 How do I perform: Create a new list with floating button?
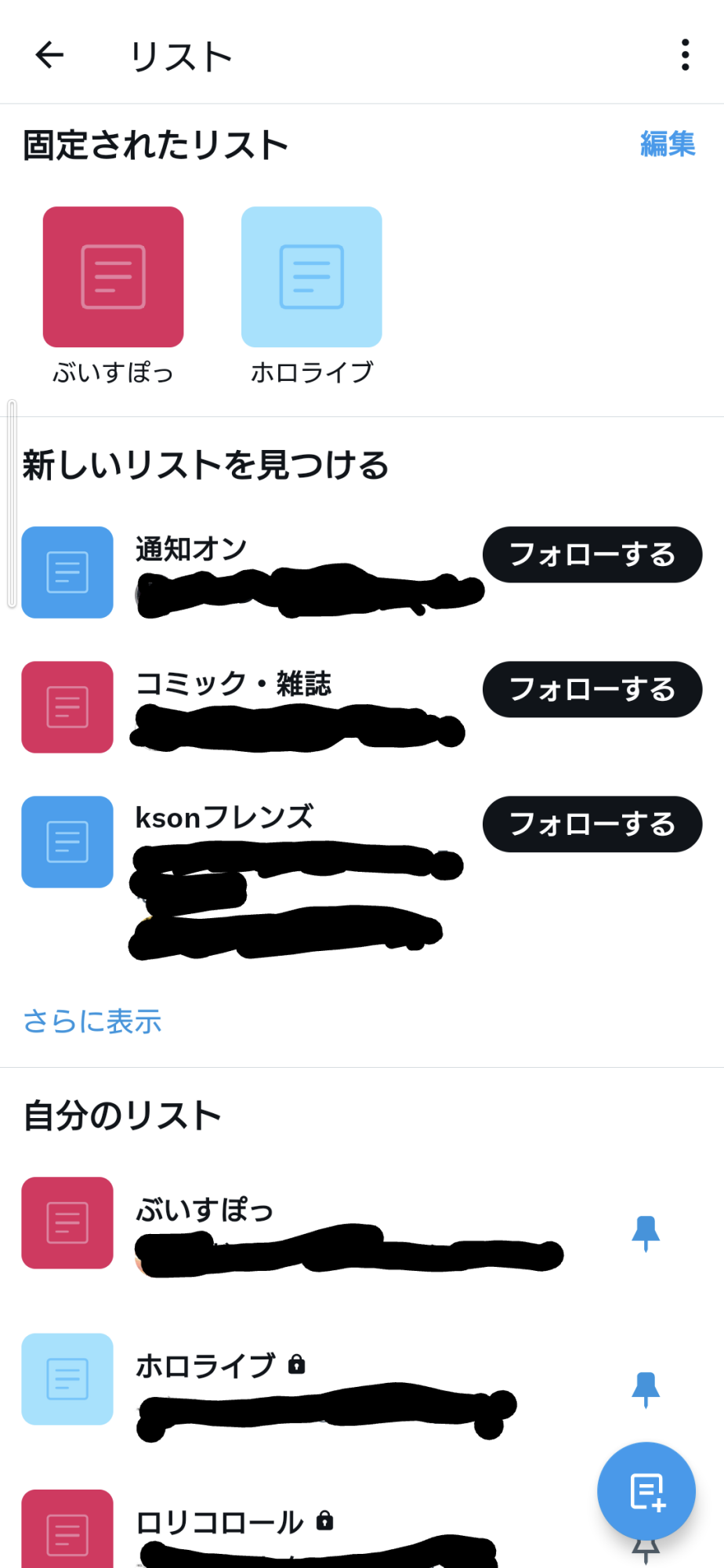click(x=646, y=1491)
